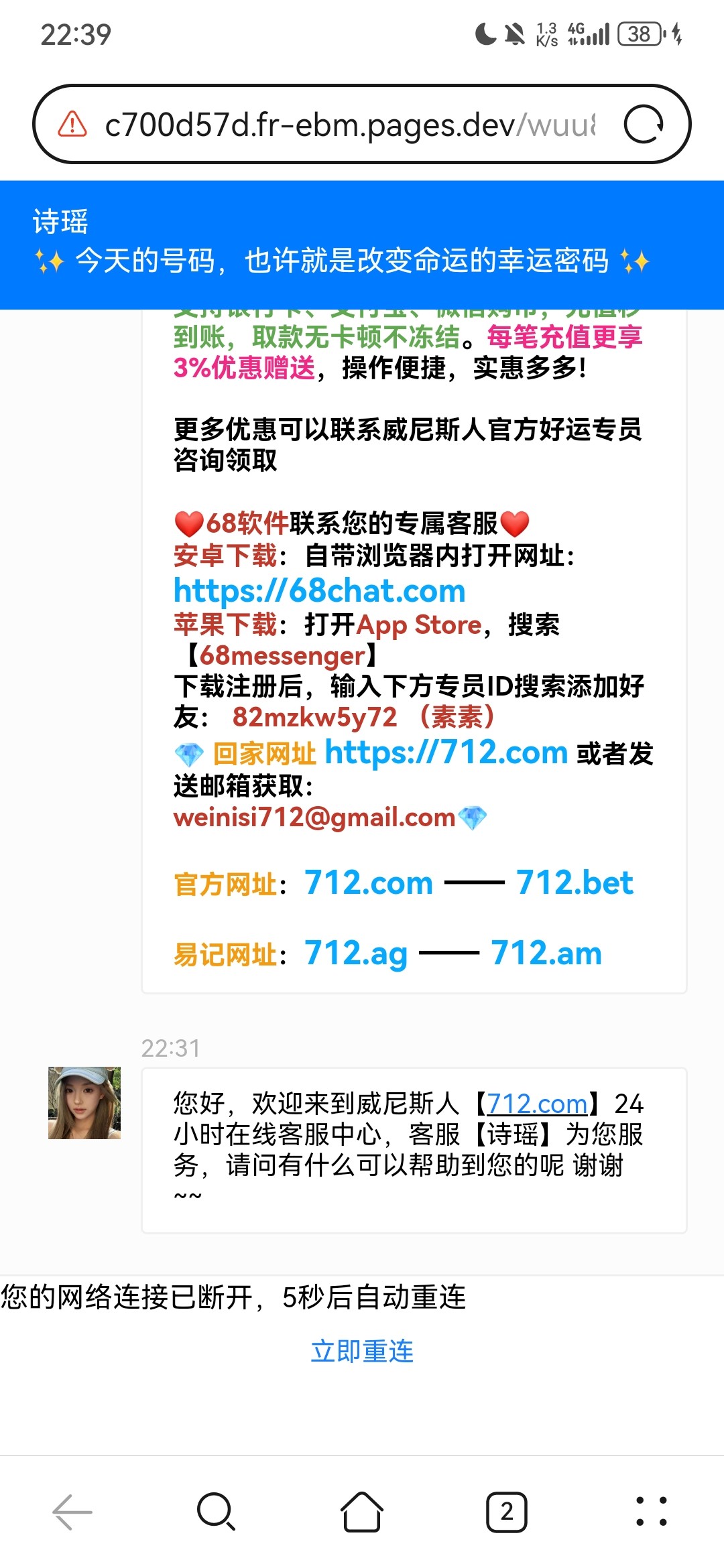Open the 712.ag link

(356, 954)
